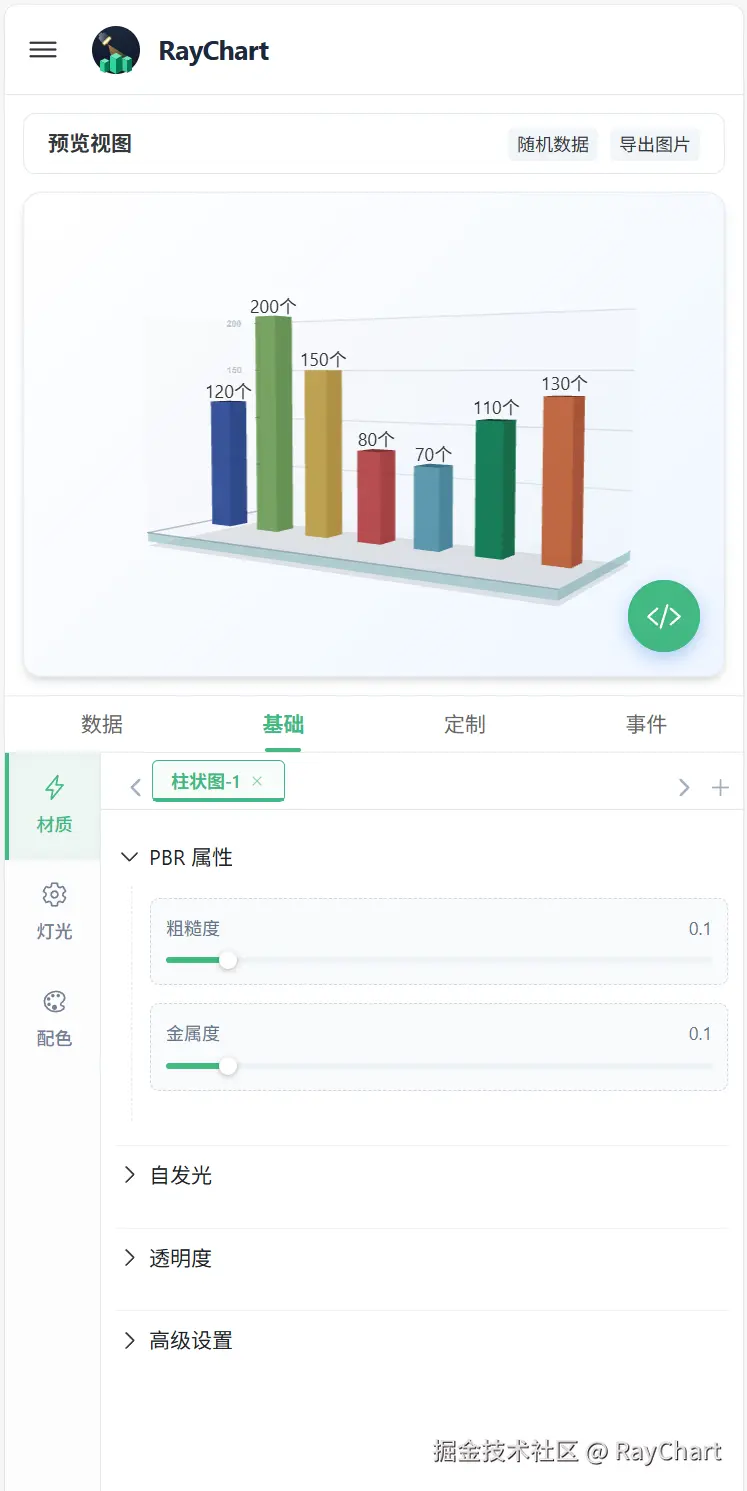747x1491 pixels.
Task: Show the next series tab arrow
Action: (684, 788)
